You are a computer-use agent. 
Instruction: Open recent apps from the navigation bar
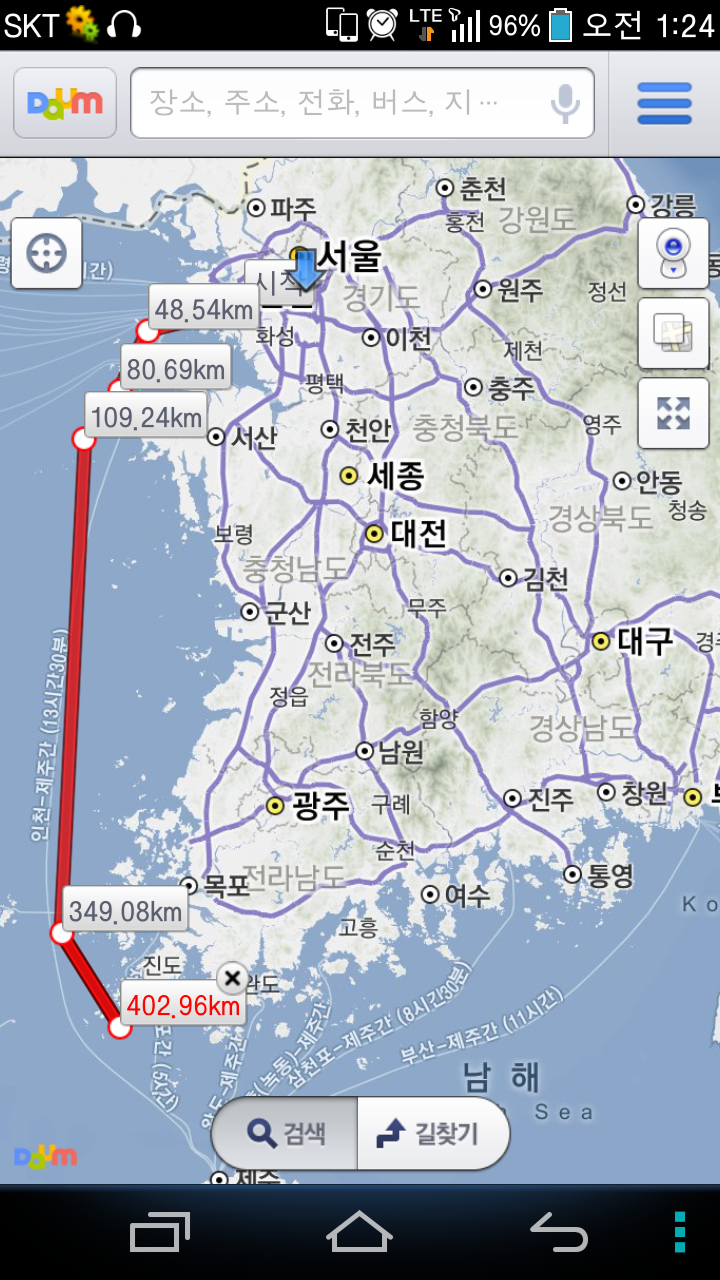coord(160,1231)
